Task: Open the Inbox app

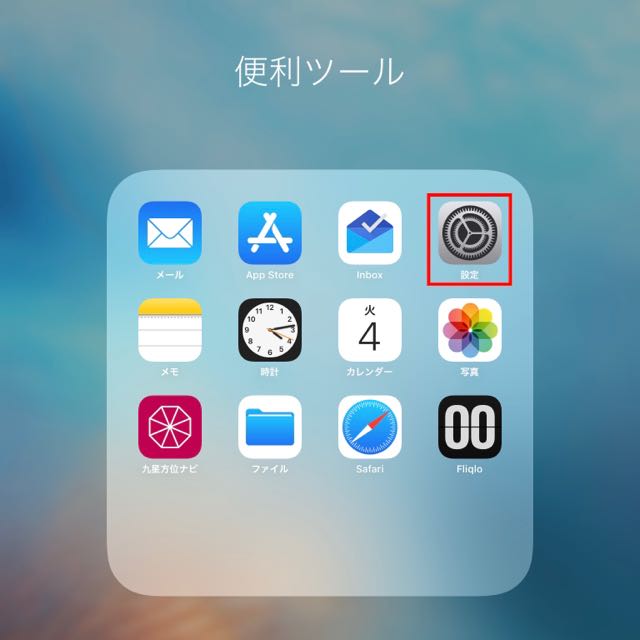Action: pos(369,233)
